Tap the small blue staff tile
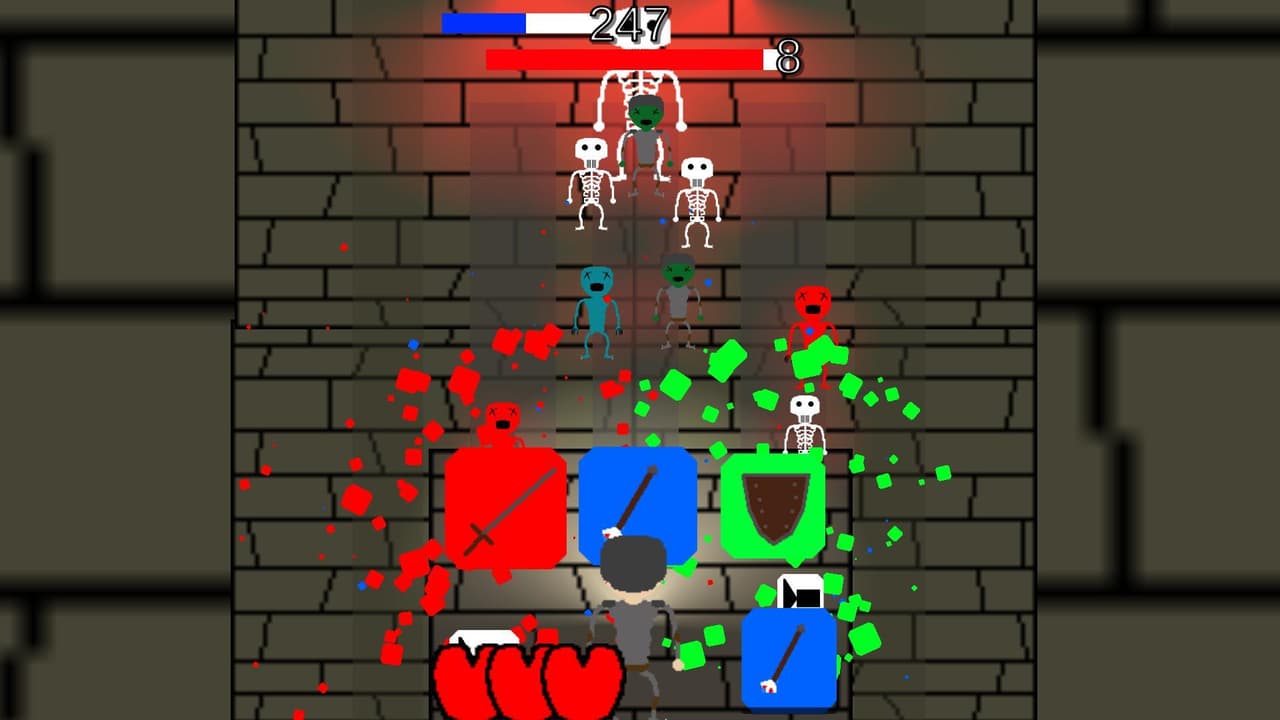Viewport: 1280px width, 720px height. (x=789, y=658)
